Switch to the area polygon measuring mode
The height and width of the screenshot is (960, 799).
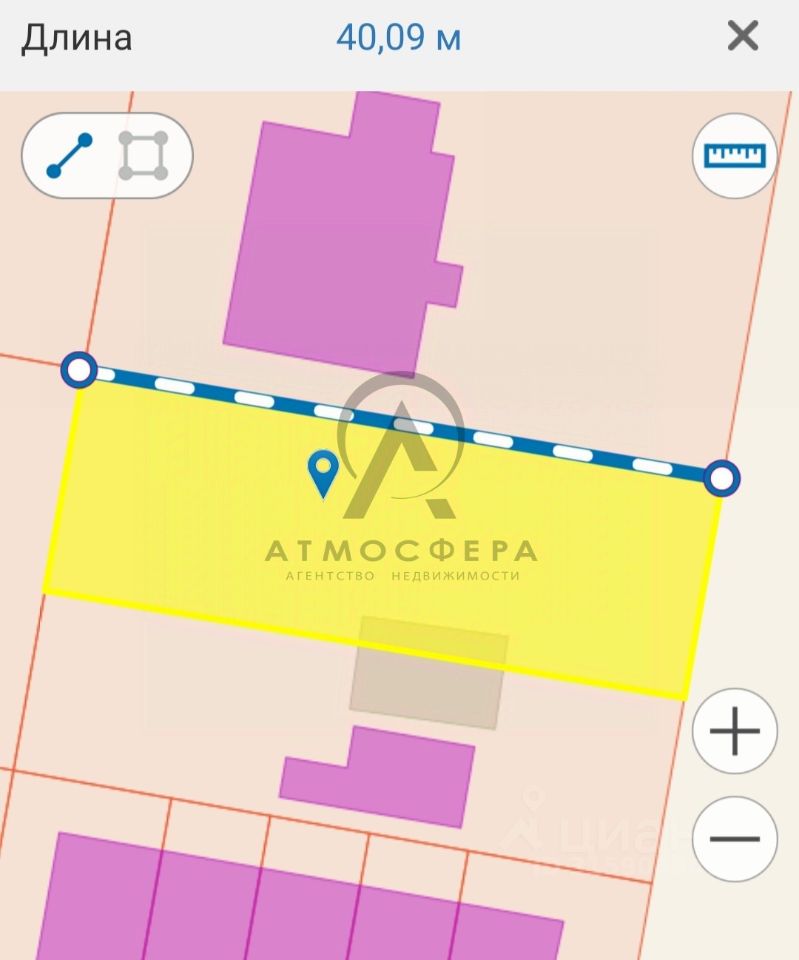(x=143, y=155)
